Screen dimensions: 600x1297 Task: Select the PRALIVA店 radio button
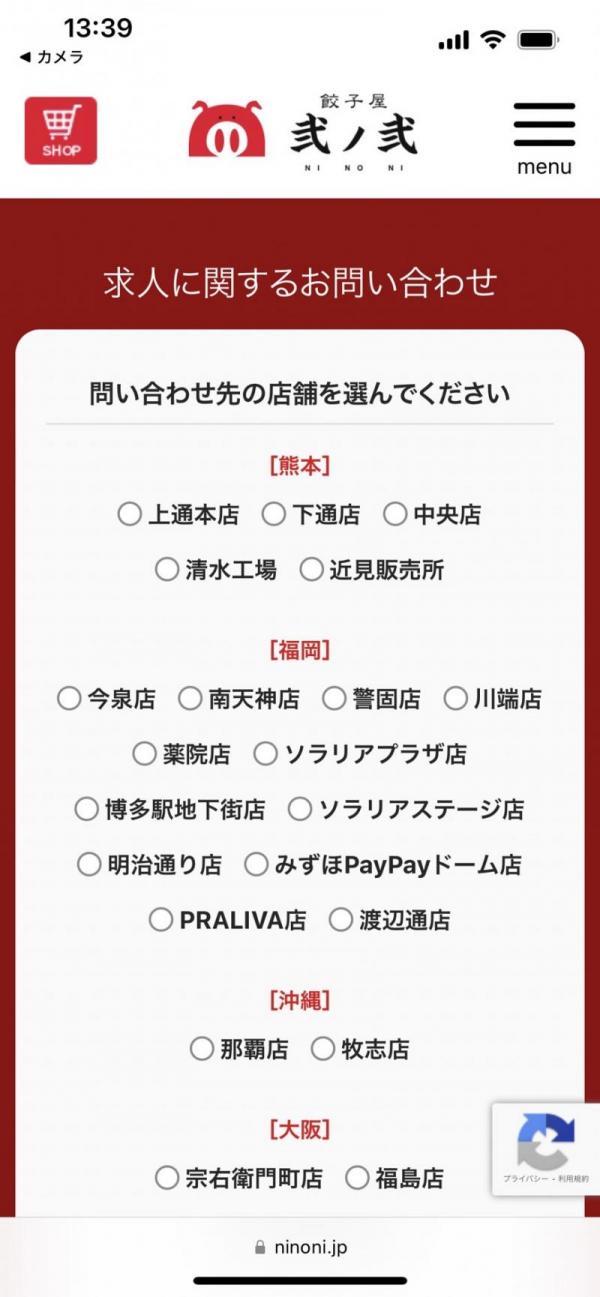tap(161, 920)
